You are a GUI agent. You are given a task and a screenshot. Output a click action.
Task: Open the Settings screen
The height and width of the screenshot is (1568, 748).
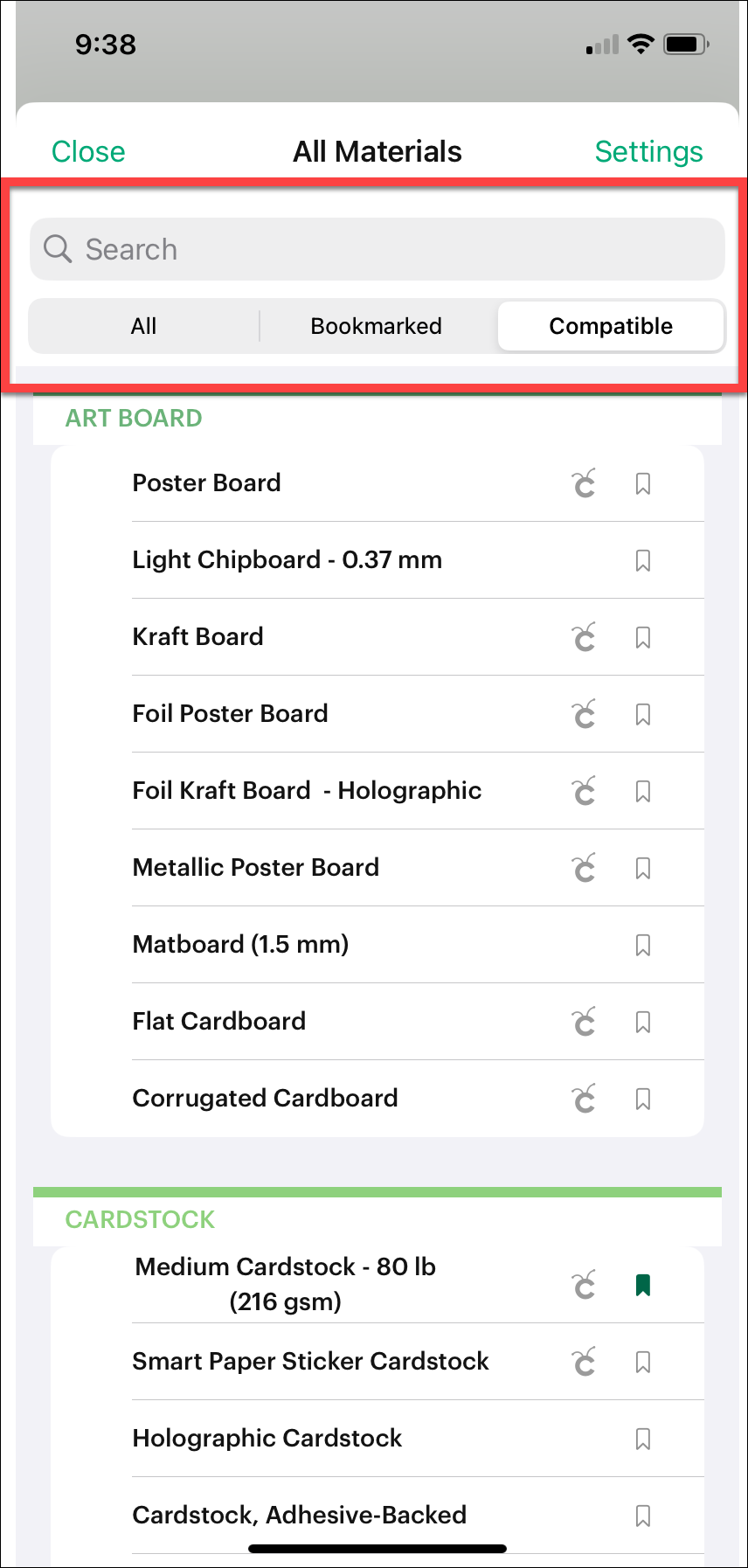point(648,150)
